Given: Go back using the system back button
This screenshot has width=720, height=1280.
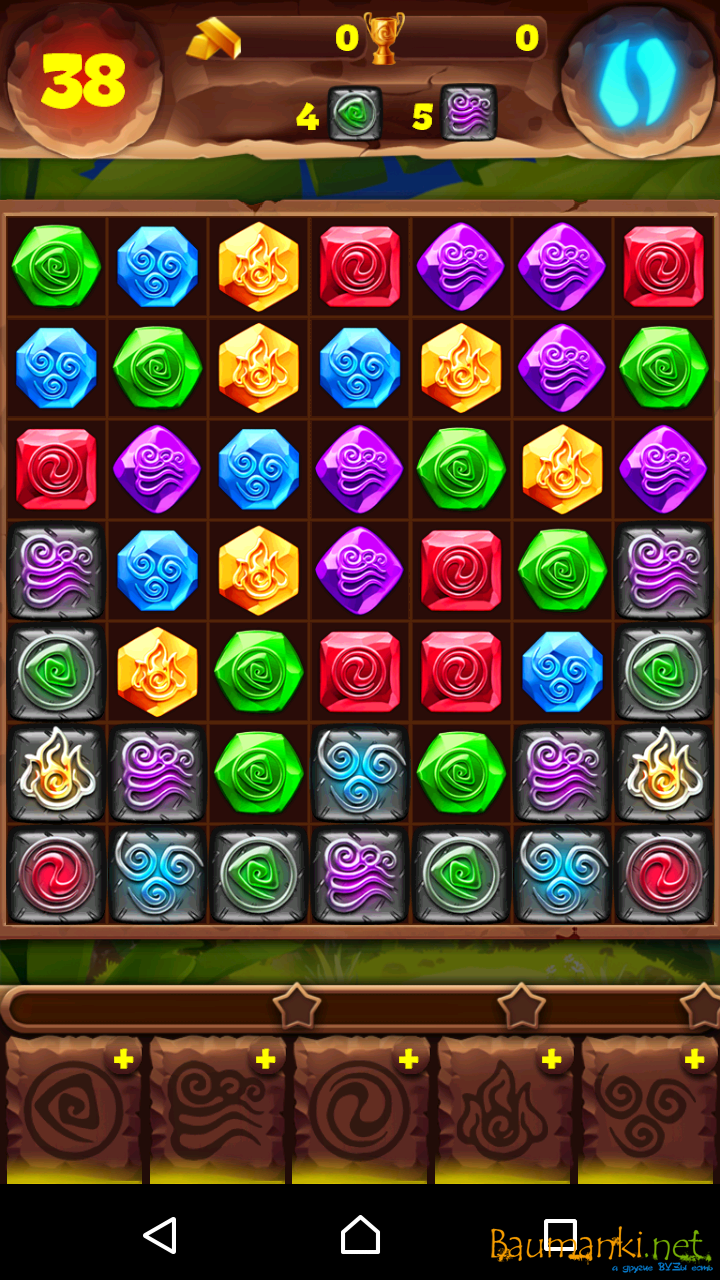Looking at the screenshot, I should [160, 1235].
